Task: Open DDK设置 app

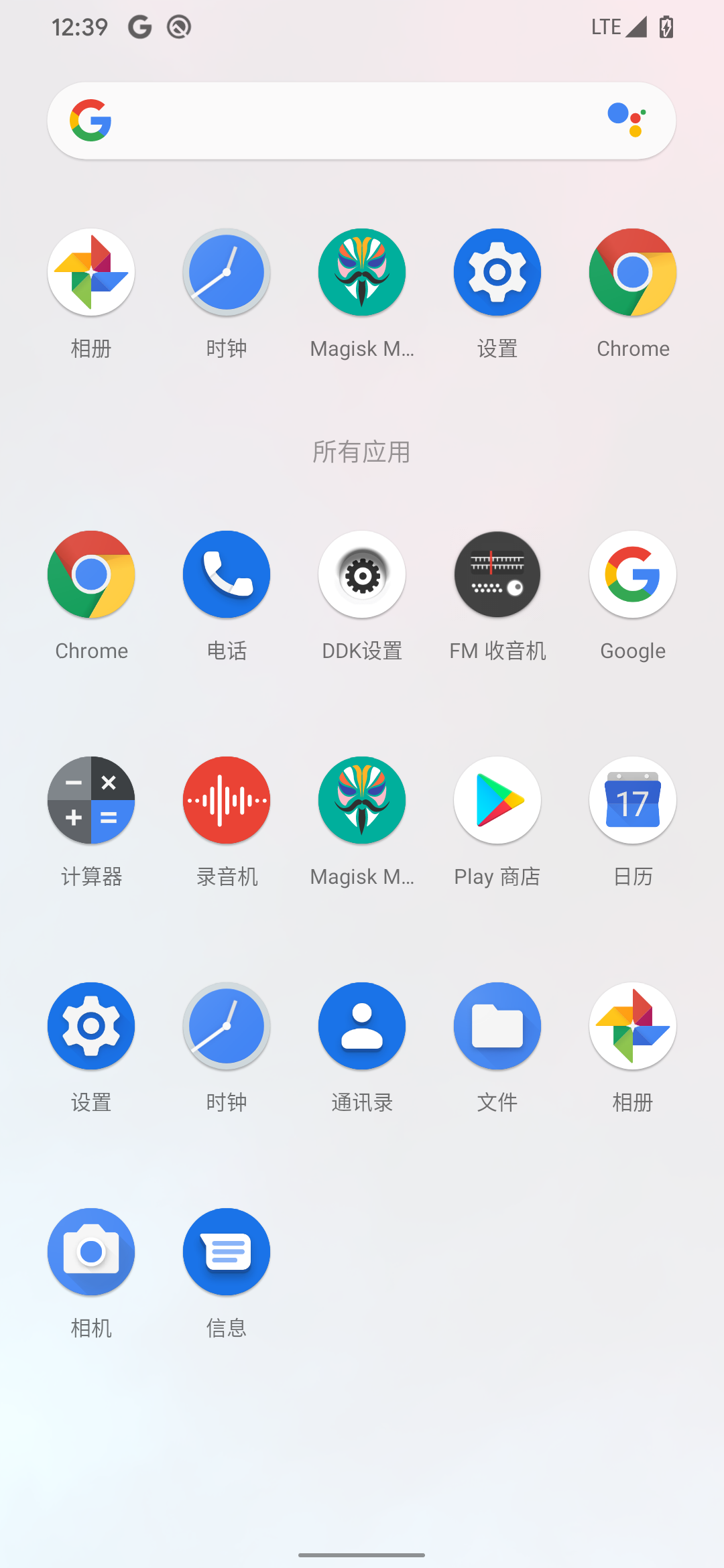Action: tap(362, 575)
